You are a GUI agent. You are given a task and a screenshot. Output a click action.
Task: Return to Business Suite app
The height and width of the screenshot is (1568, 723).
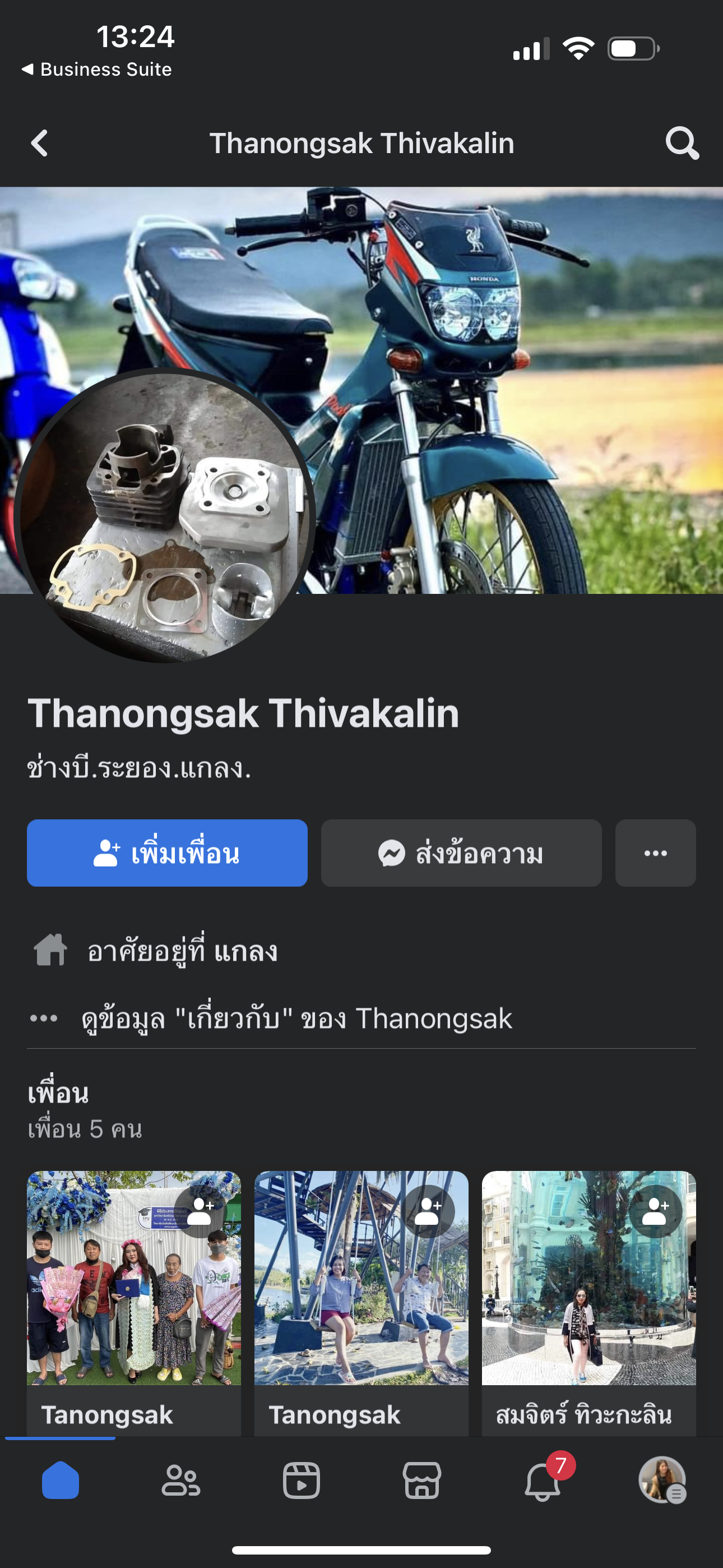pyautogui.click(x=98, y=70)
